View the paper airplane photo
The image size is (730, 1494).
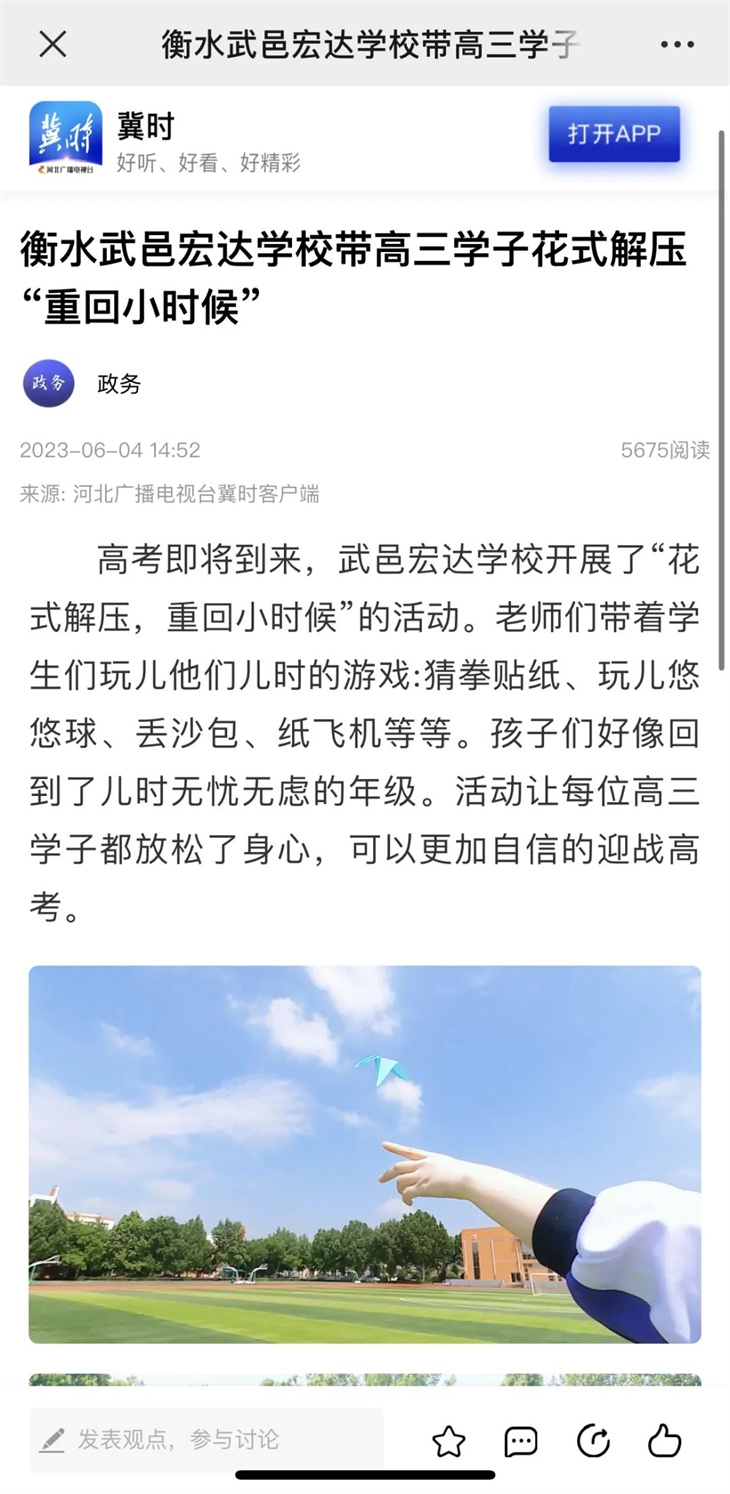point(365,1153)
